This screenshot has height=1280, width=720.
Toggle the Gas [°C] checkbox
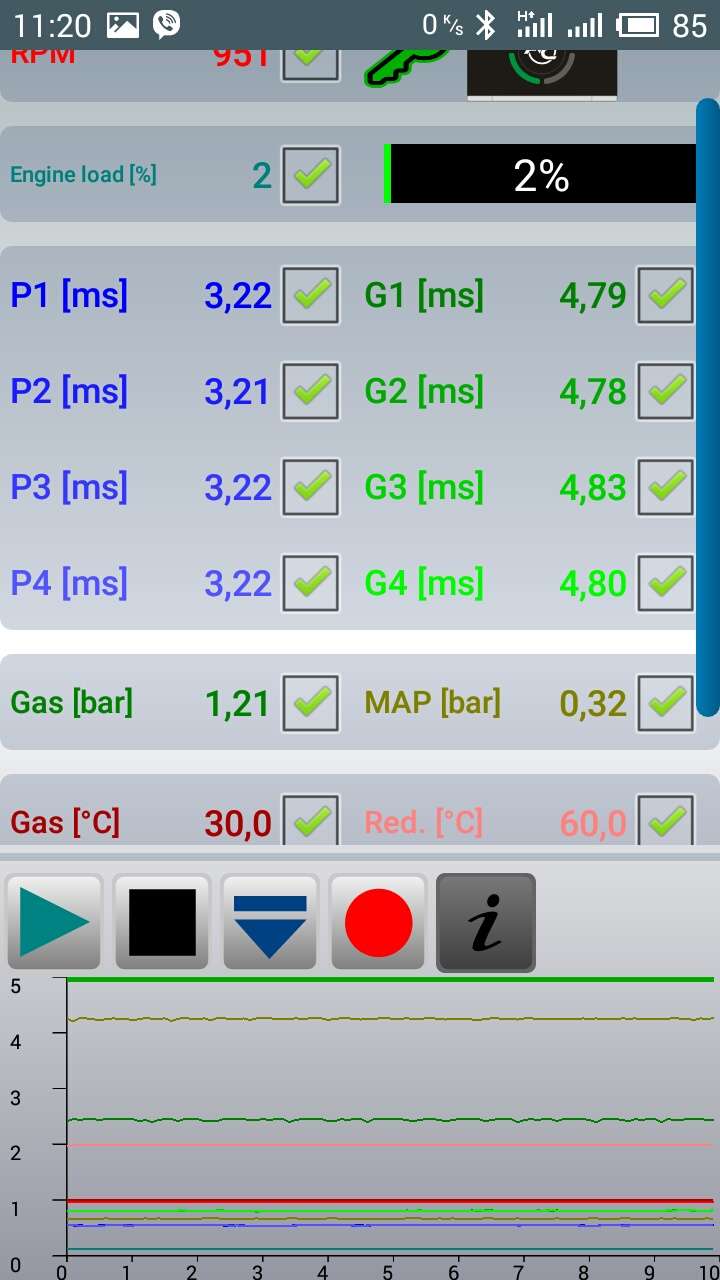tap(311, 820)
